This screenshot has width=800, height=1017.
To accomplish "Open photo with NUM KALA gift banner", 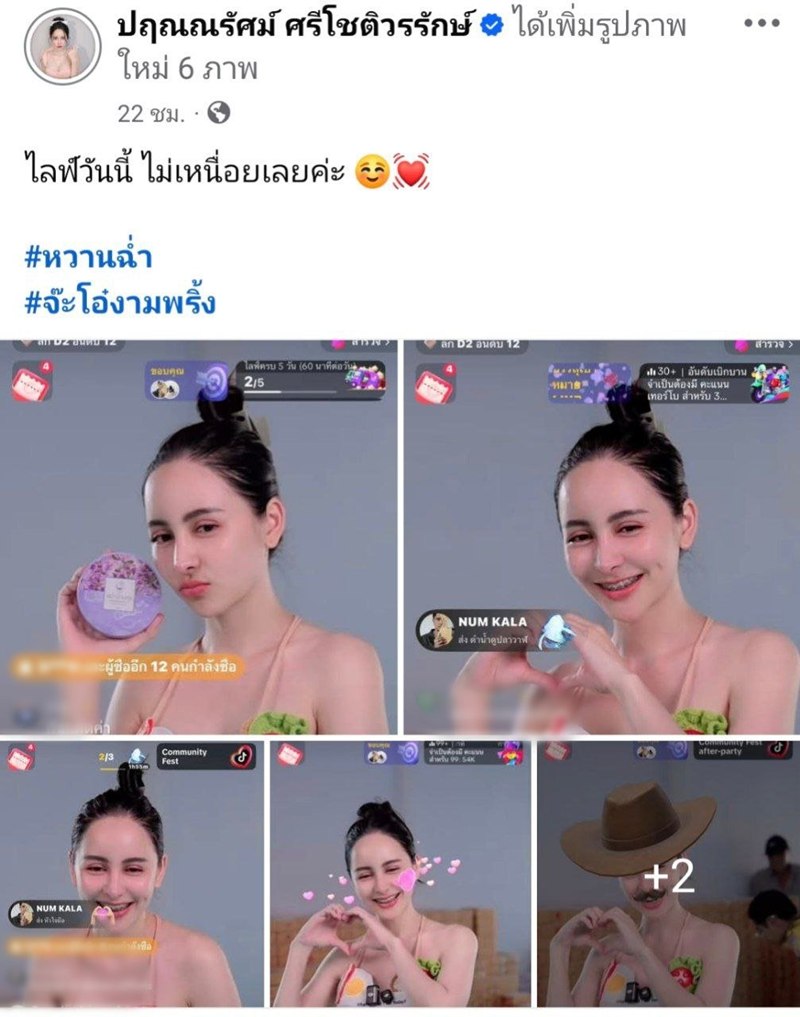I will [600, 540].
